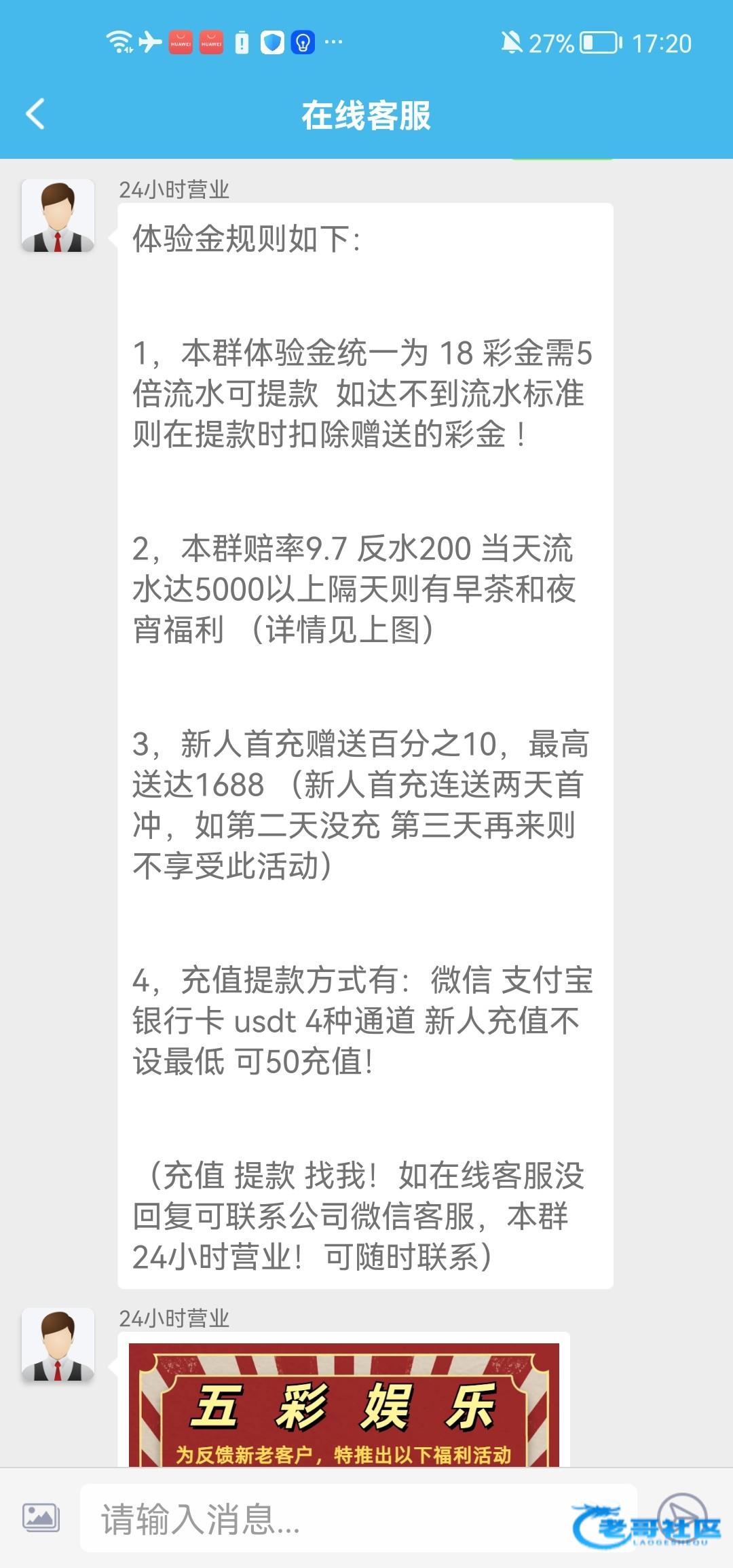Screen dimensions: 733x1568
Task: Open the 五彩娱乐 promotional image
Action: coord(343,1404)
